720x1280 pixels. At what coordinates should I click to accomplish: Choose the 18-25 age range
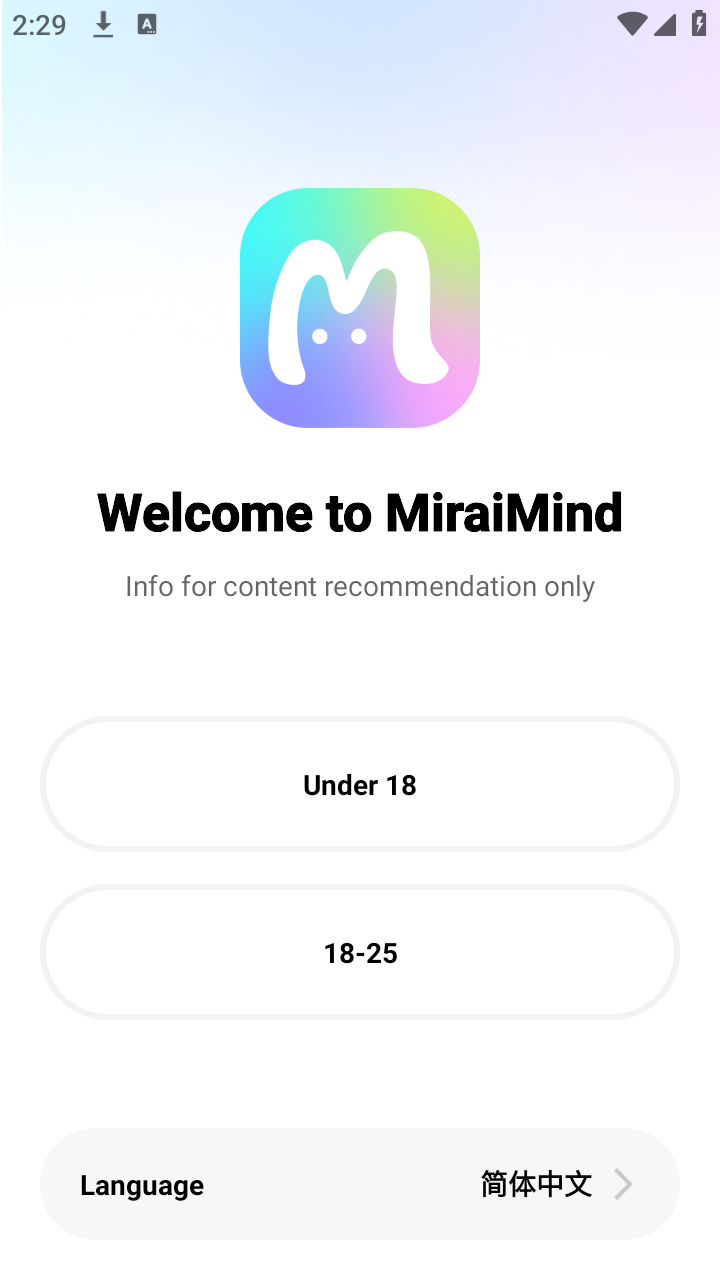360,953
